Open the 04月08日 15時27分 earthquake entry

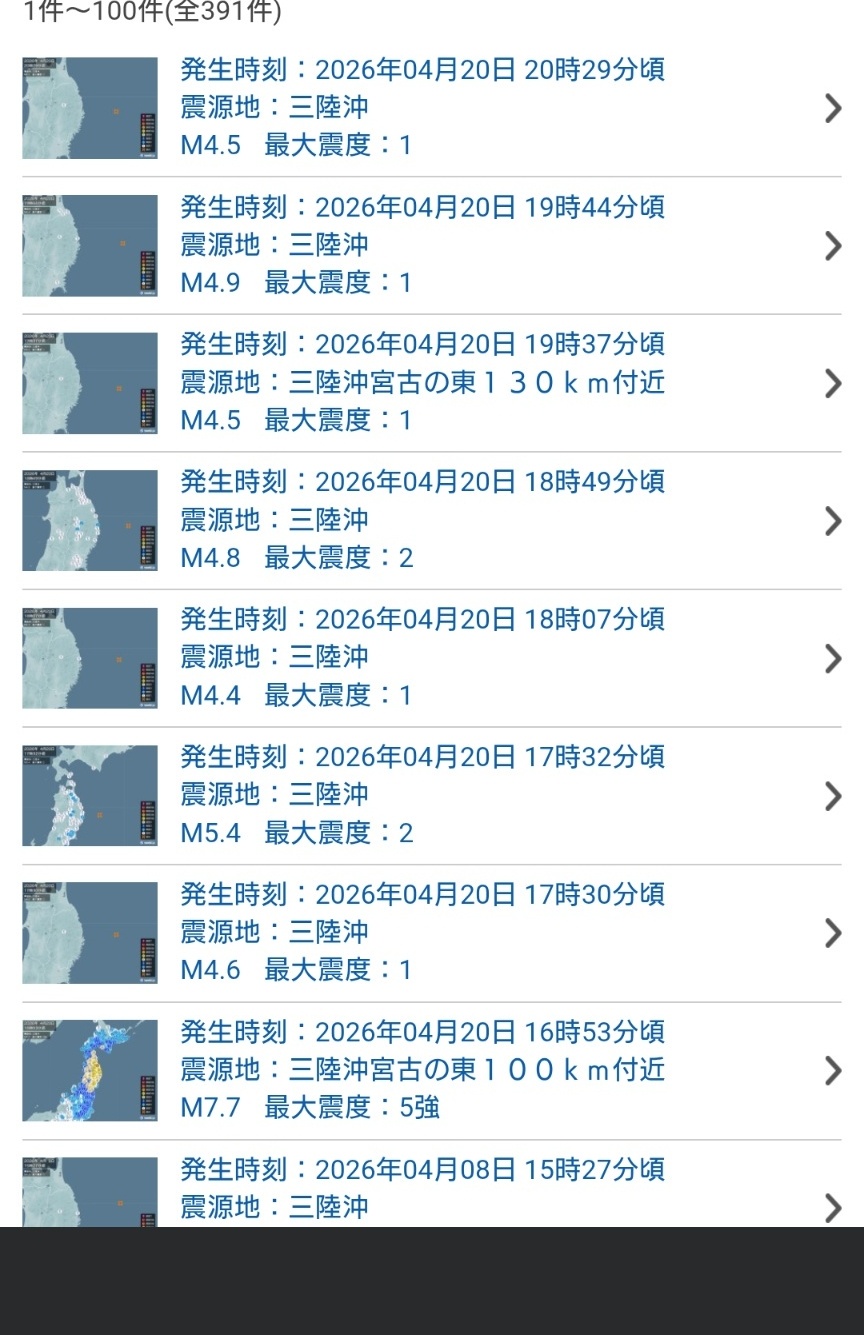coord(430,1190)
